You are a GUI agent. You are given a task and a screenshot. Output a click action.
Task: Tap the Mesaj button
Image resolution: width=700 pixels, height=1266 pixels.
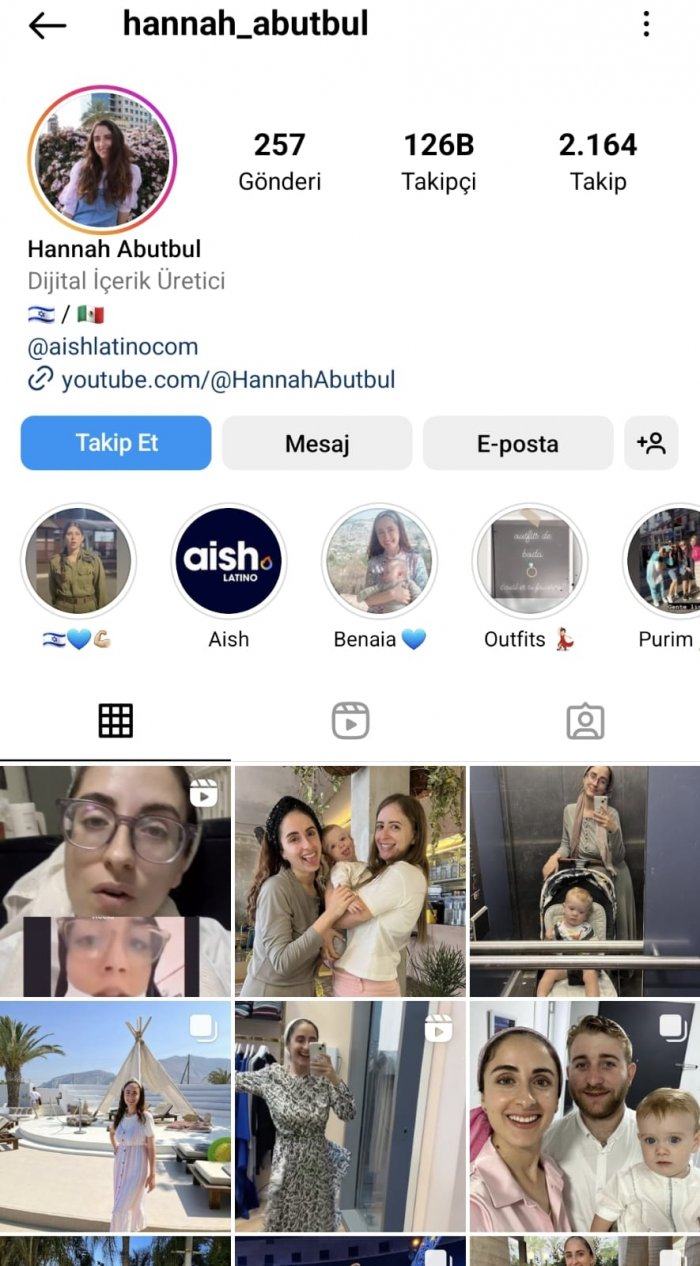[317, 443]
